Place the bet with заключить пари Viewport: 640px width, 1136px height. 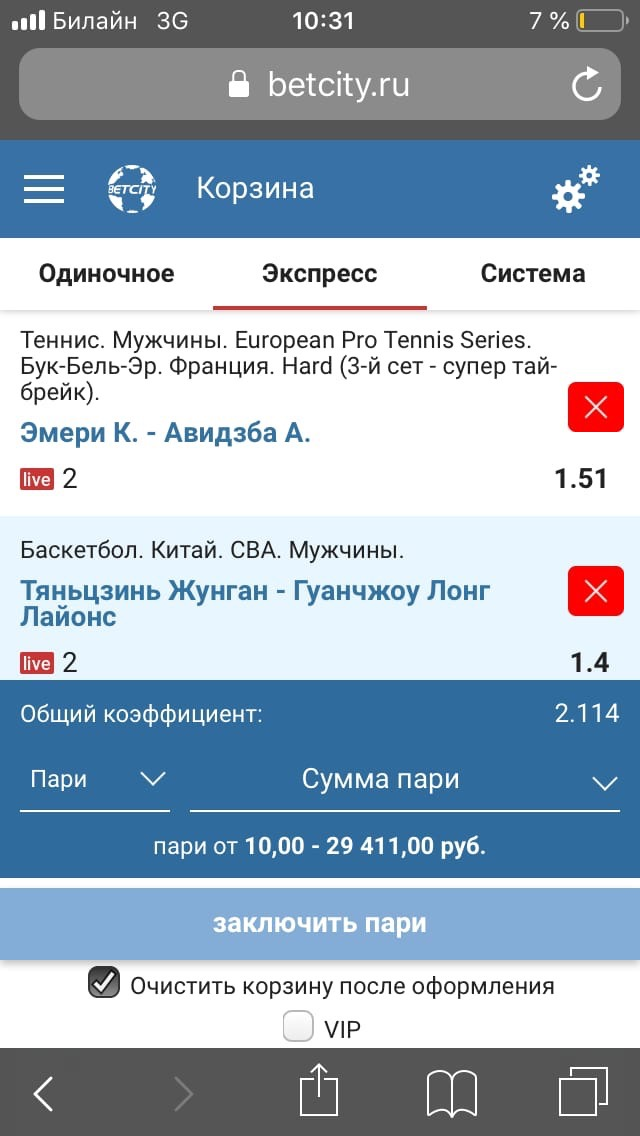pos(320,923)
